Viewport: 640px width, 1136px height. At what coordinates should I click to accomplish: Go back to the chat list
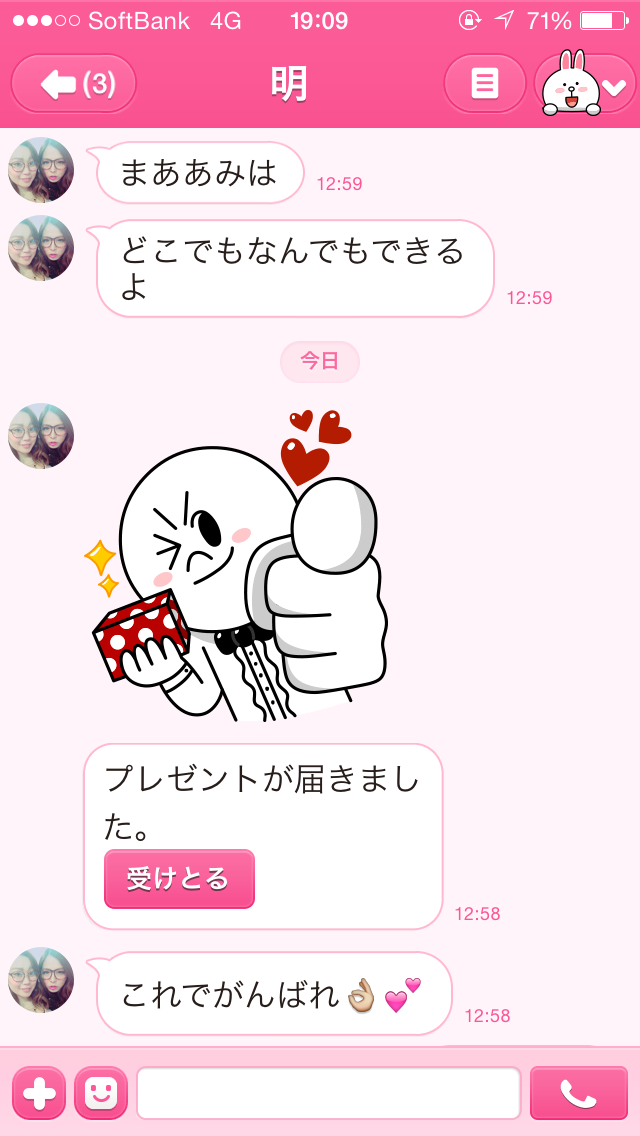74,84
